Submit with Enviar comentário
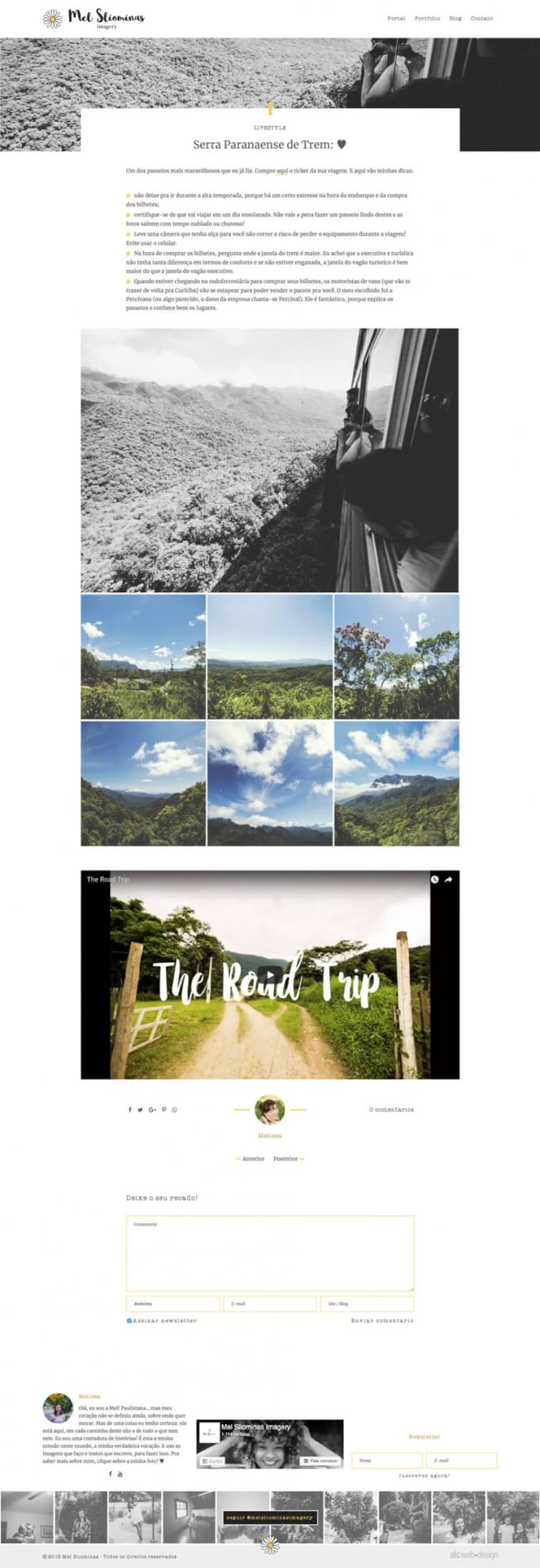 [382, 1321]
